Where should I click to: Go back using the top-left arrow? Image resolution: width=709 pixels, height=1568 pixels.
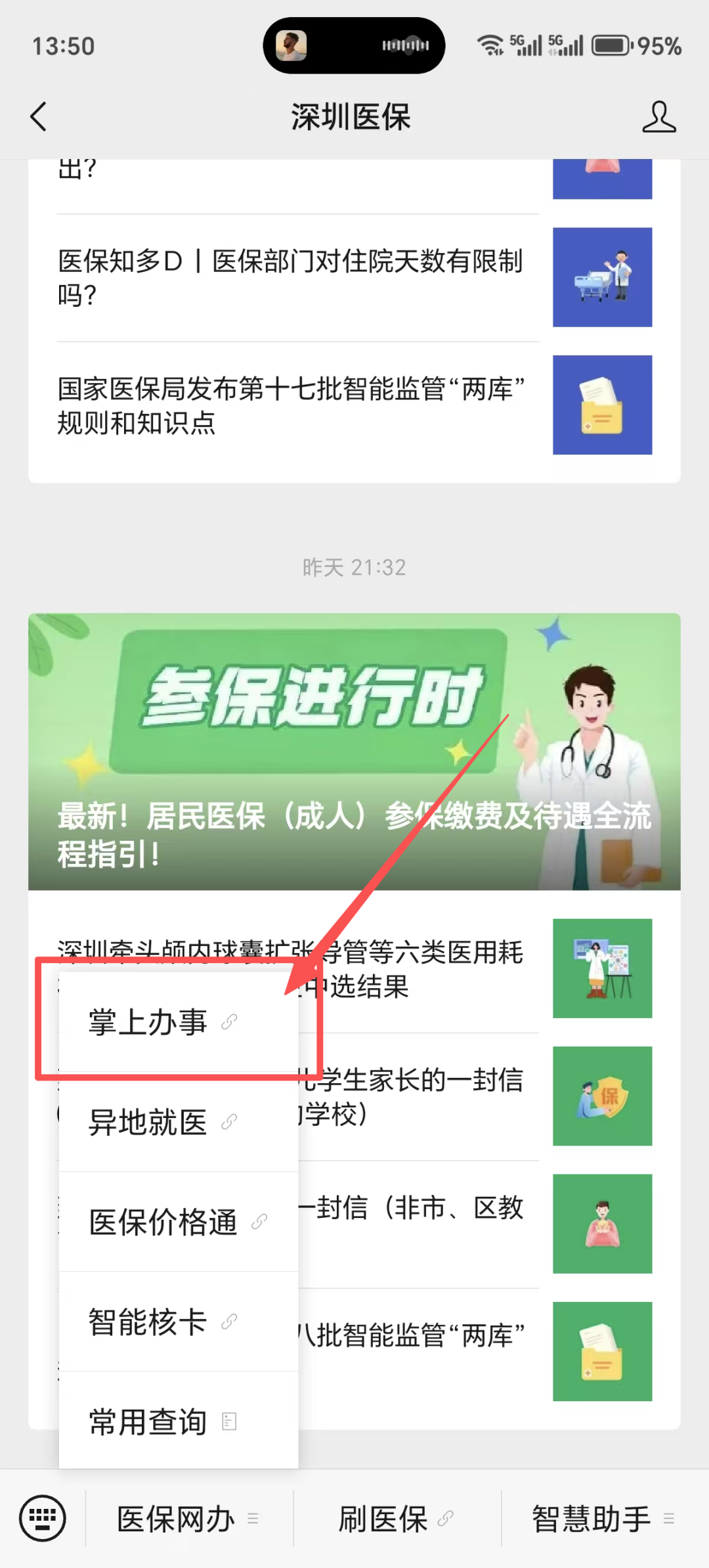pos(39,117)
